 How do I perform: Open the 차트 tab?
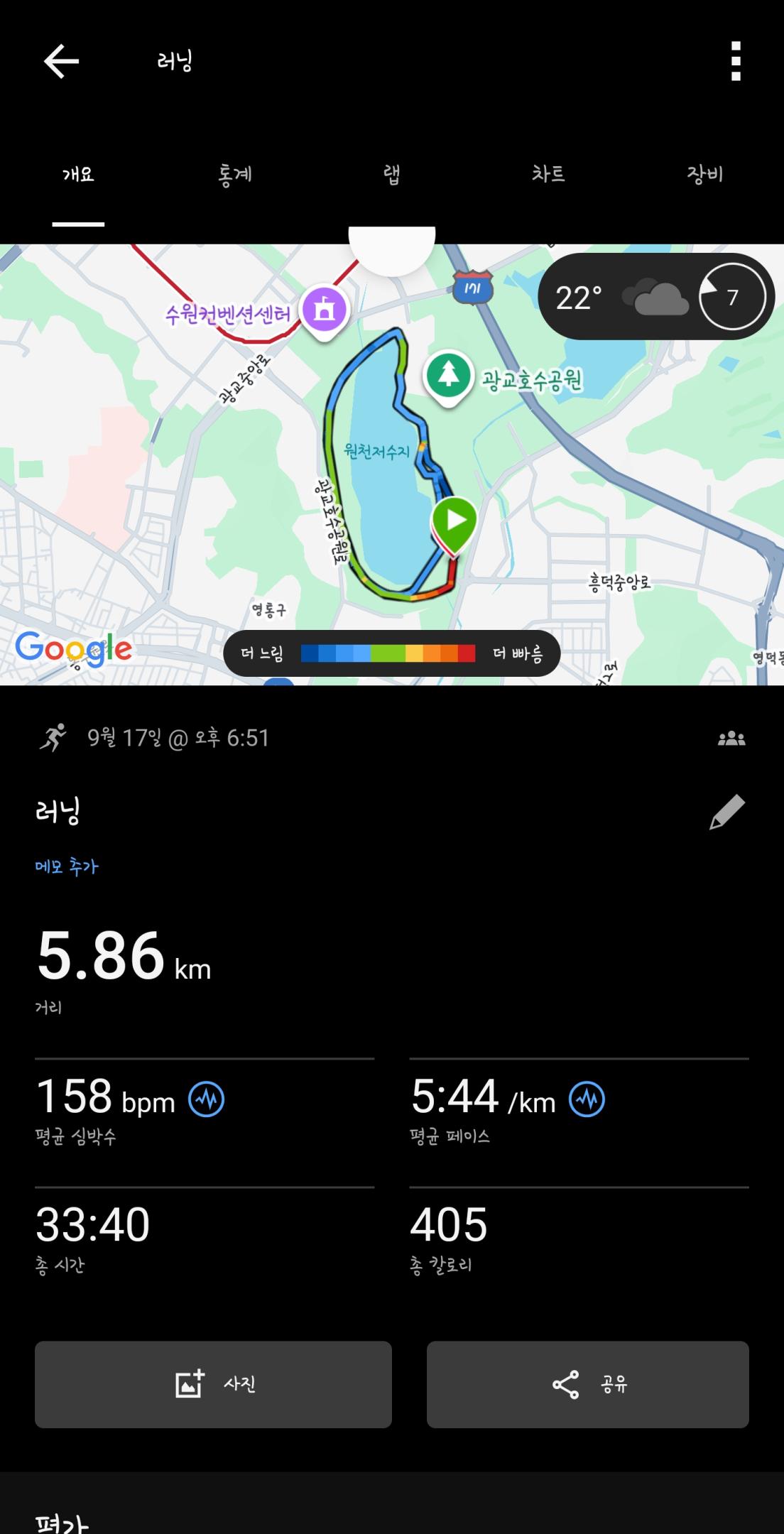pos(548,175)
